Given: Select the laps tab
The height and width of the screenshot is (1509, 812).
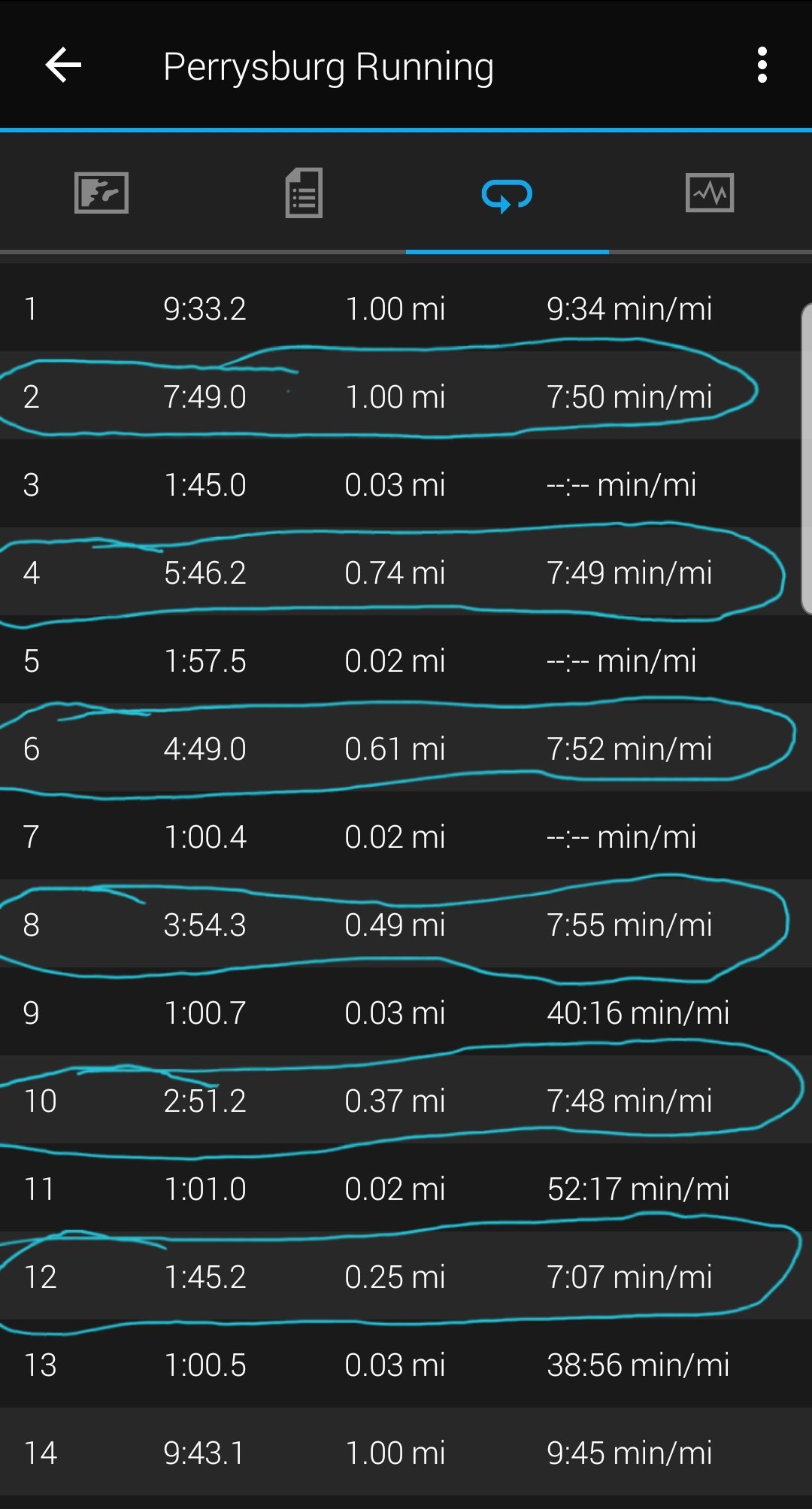Looking at the screenshot, I should click(507, 194).
